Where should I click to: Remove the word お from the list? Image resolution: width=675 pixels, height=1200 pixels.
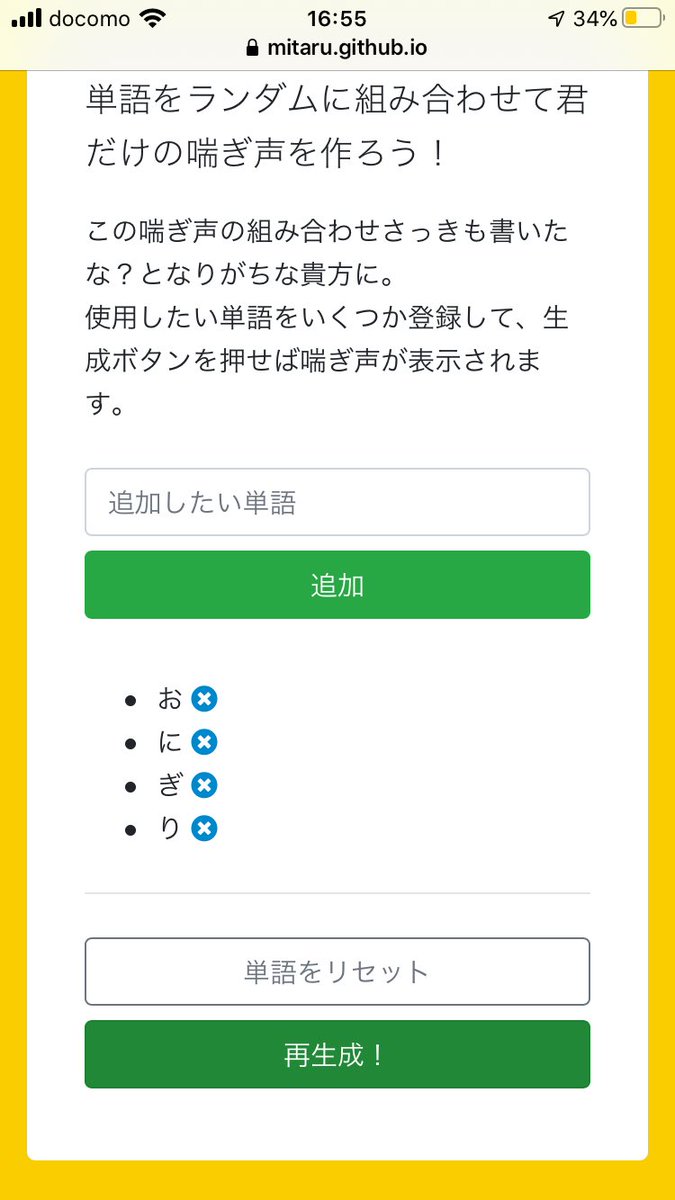point(204,699)
